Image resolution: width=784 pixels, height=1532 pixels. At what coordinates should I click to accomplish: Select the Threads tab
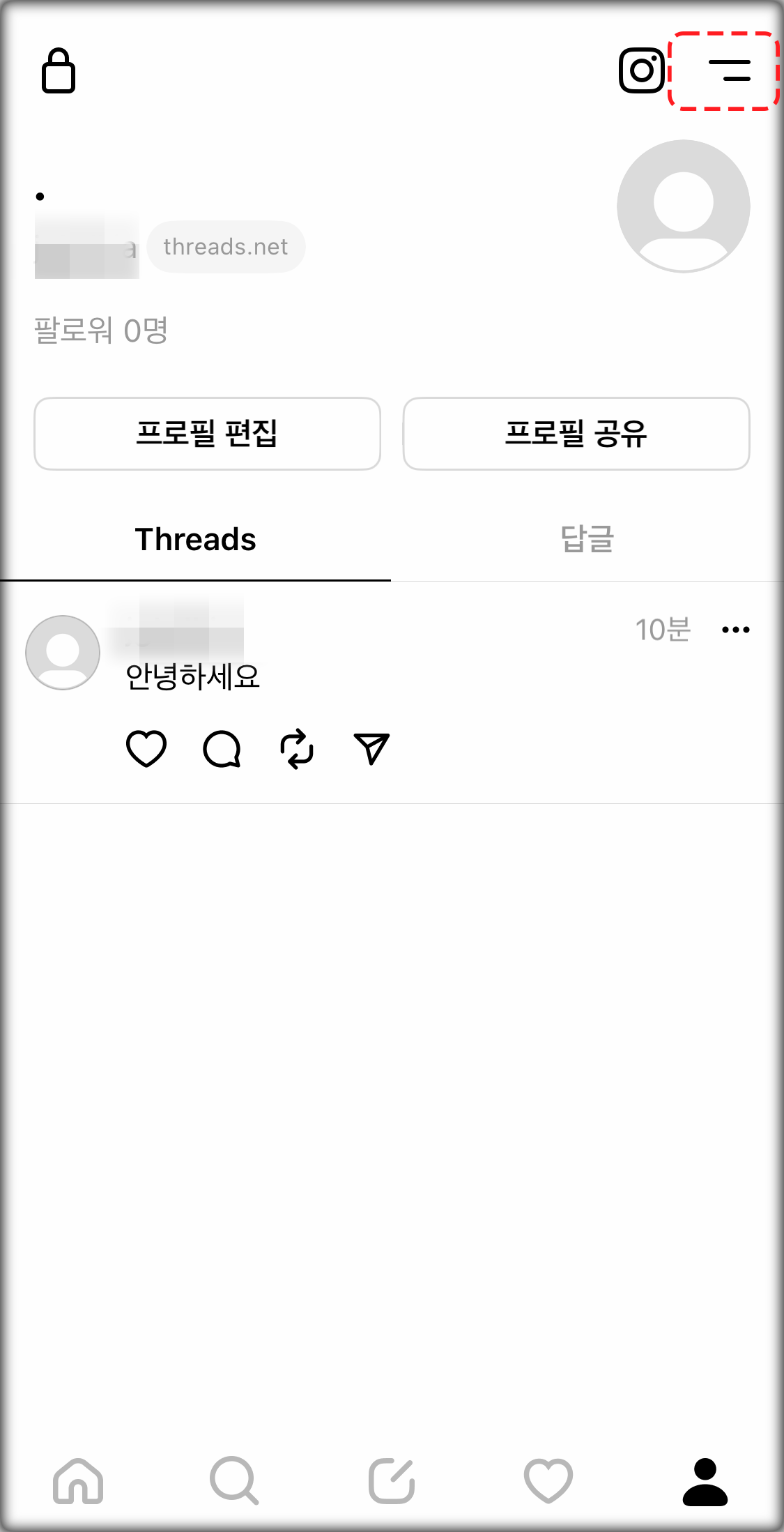point(196,540)
